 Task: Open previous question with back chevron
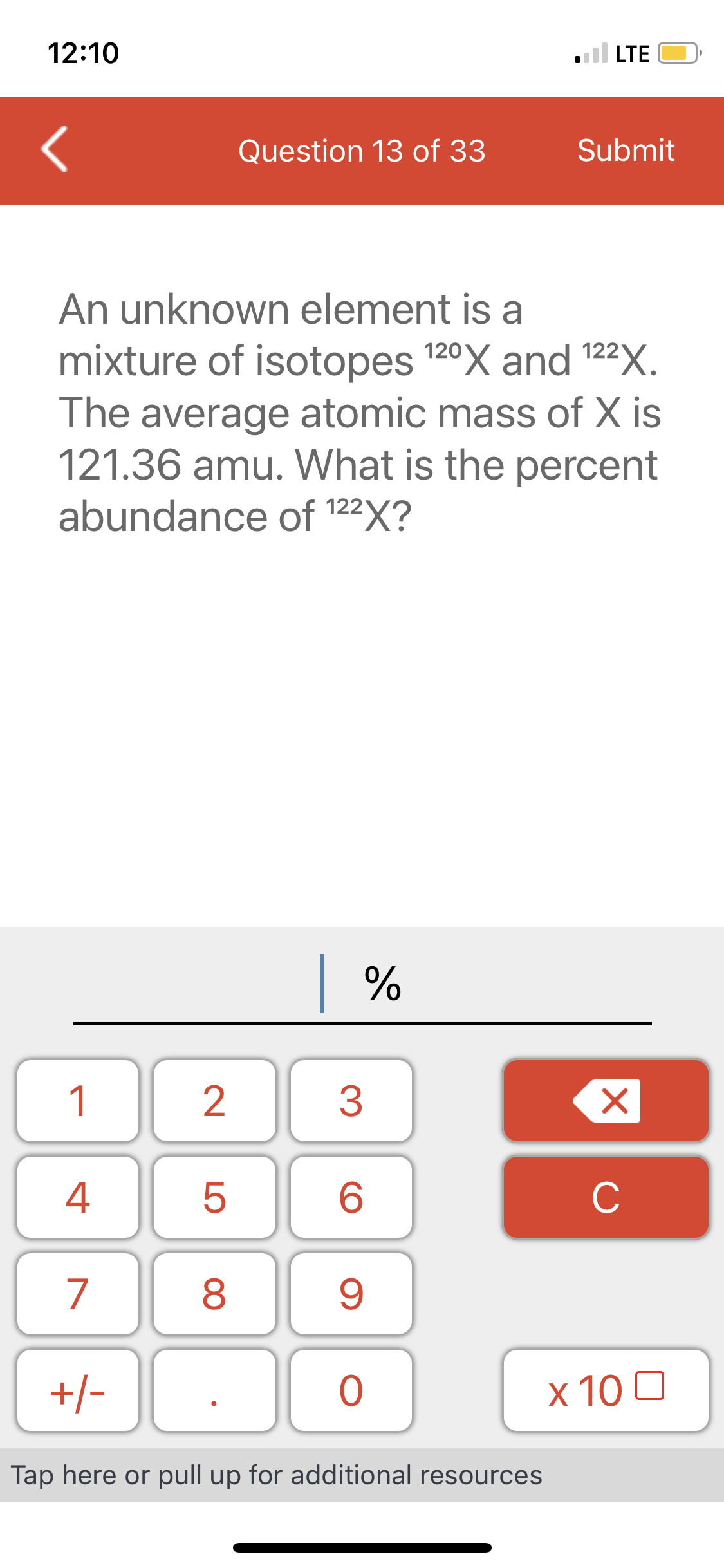click(x=55, y=151)
